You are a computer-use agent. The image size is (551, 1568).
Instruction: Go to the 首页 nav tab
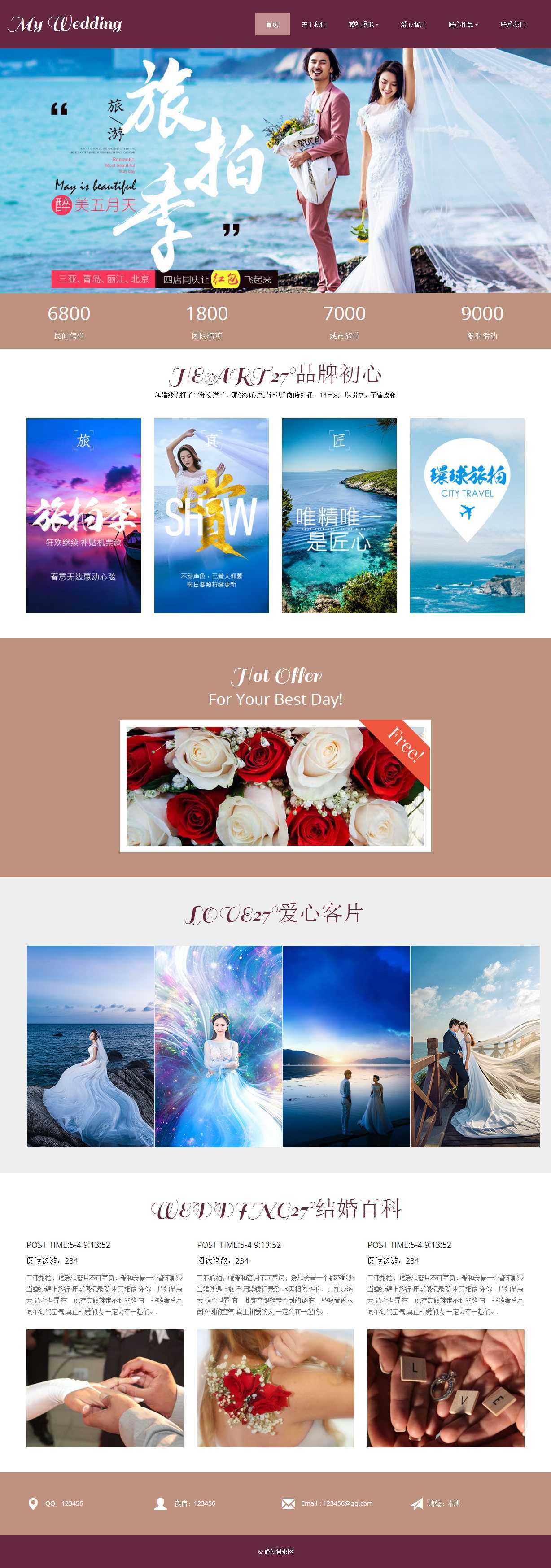(x=272, y=24)
